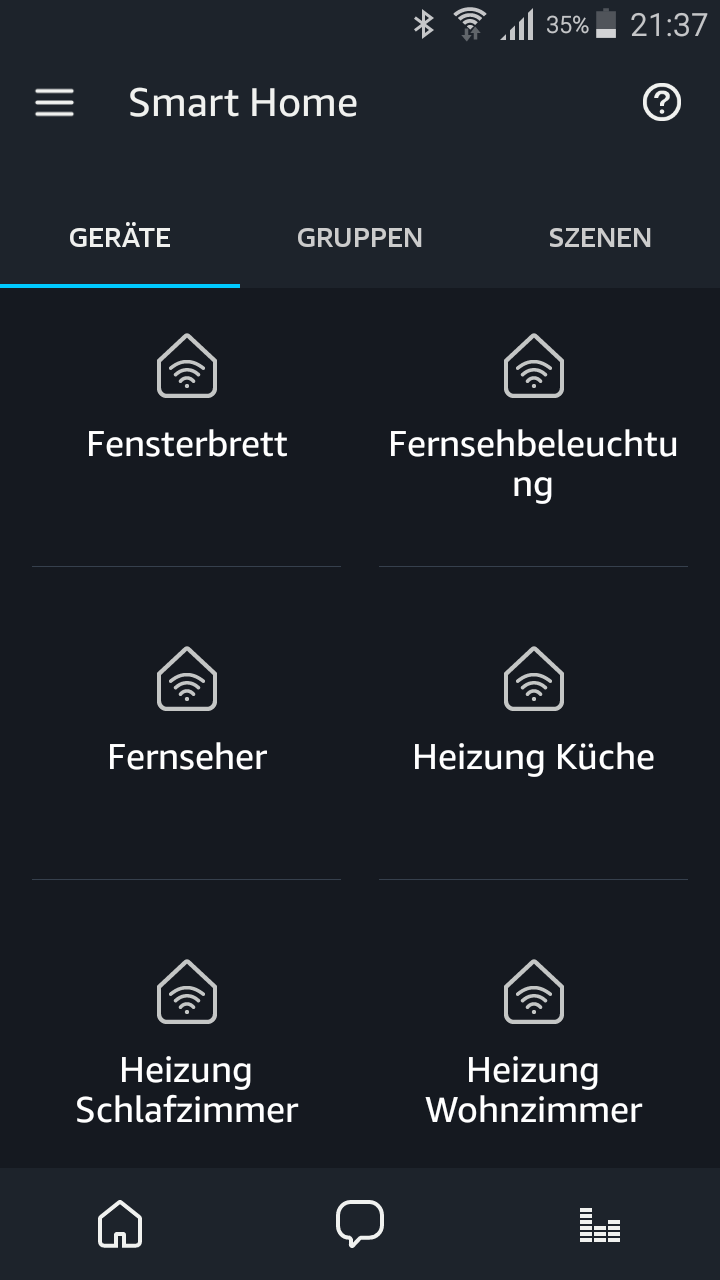
Task: Open the help question mark icon
Action: (661, 102)
